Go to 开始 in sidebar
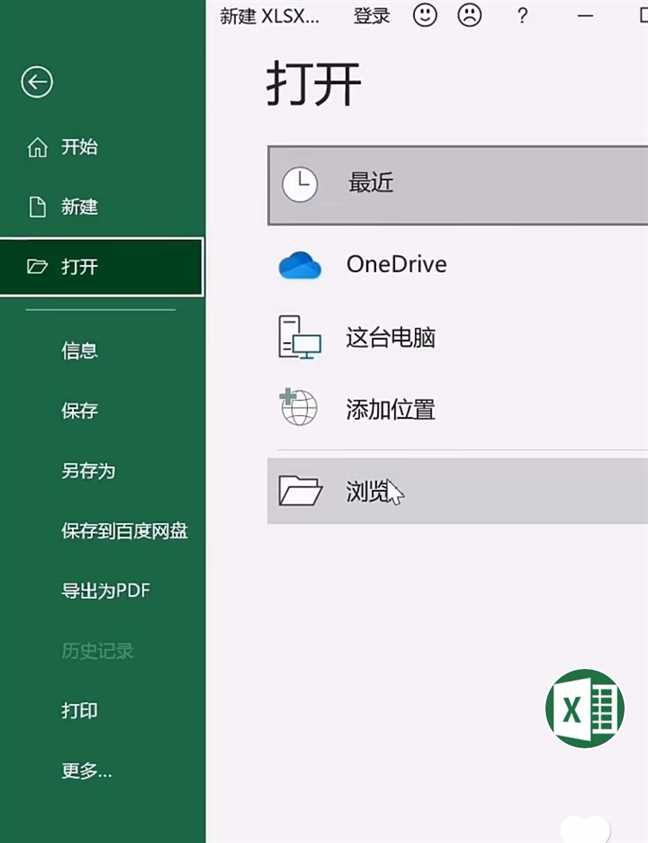The height and width of the screenshot is (843, 648). pyautogui.click(x=78, y=148)
